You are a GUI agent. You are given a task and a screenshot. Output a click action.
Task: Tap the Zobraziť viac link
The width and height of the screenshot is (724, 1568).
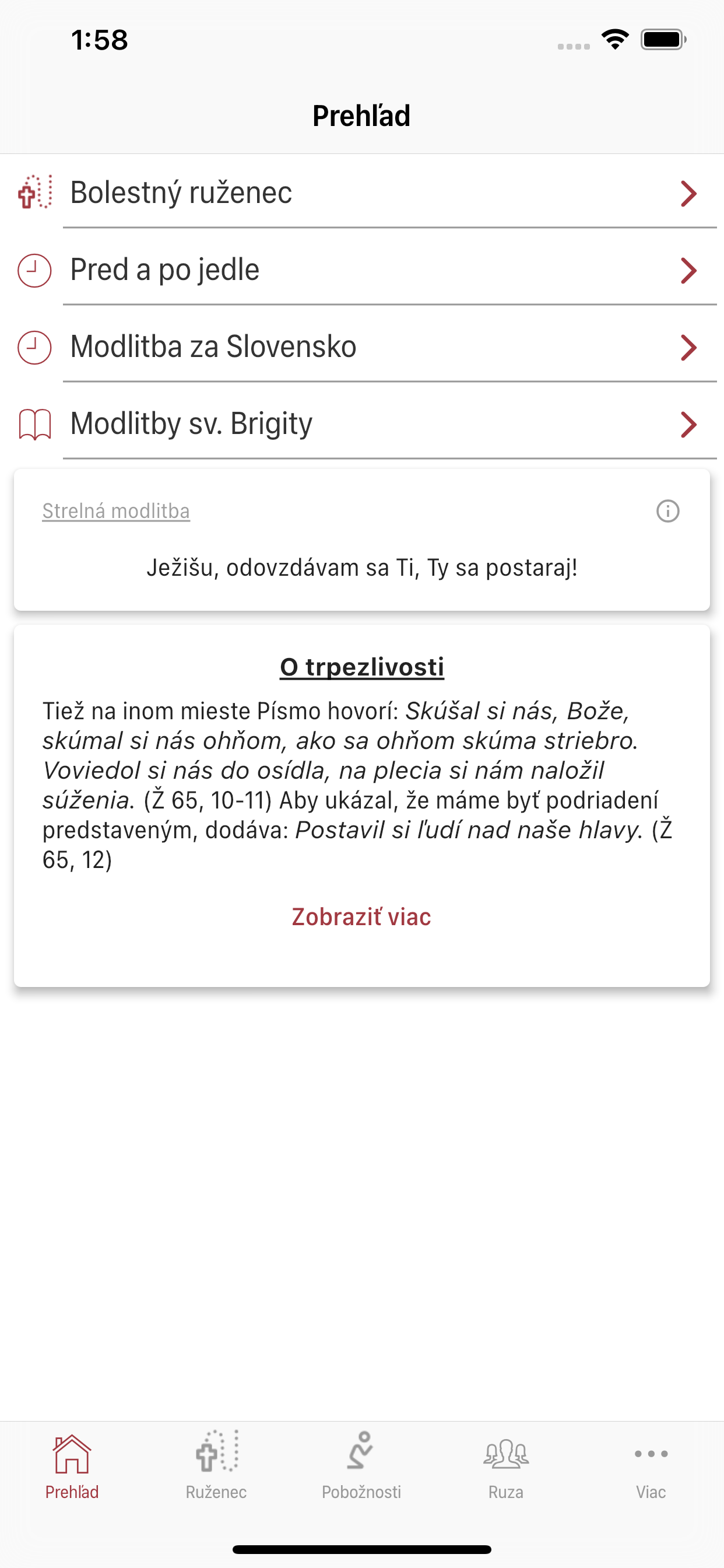coord(361,916)
